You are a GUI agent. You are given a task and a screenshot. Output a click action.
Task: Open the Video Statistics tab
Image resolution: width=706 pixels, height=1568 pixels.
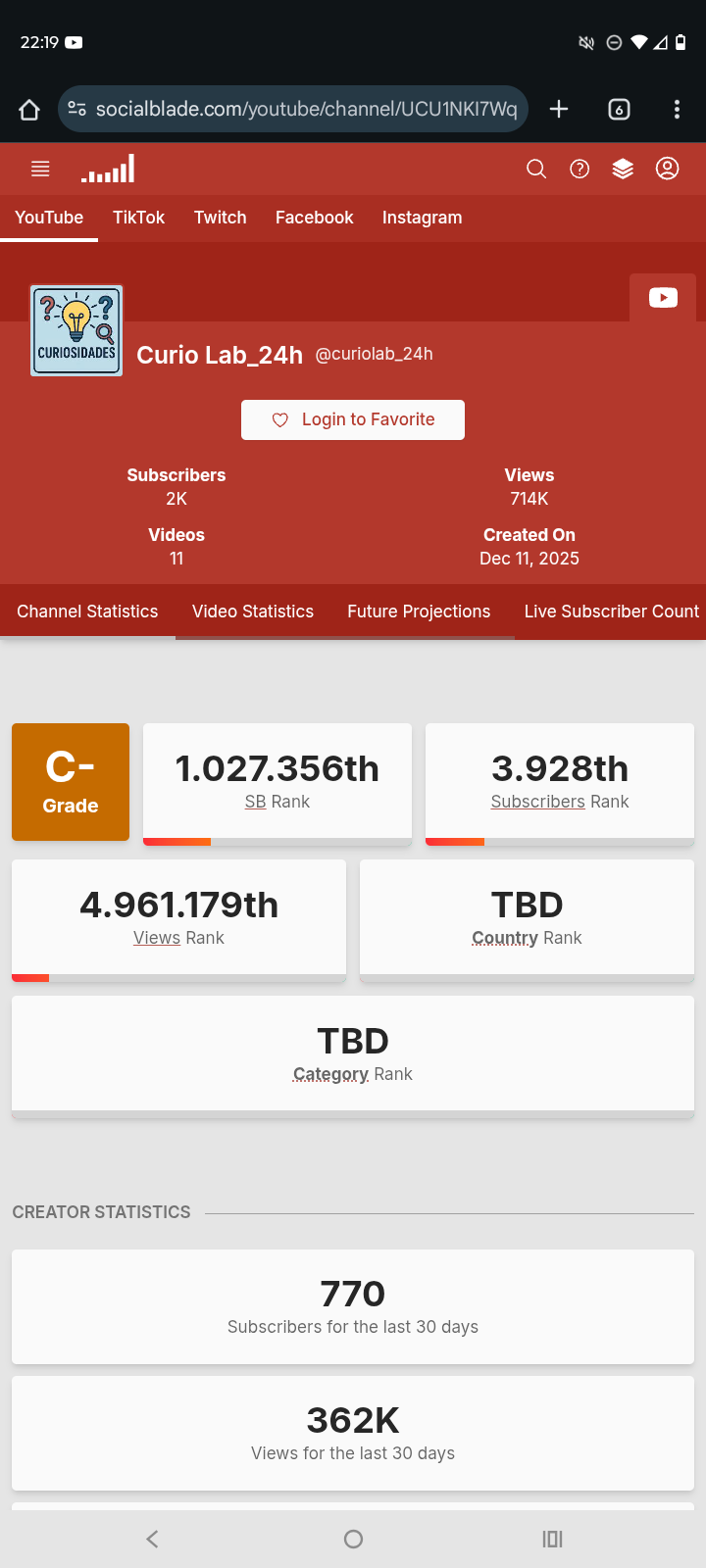(253, 612)
